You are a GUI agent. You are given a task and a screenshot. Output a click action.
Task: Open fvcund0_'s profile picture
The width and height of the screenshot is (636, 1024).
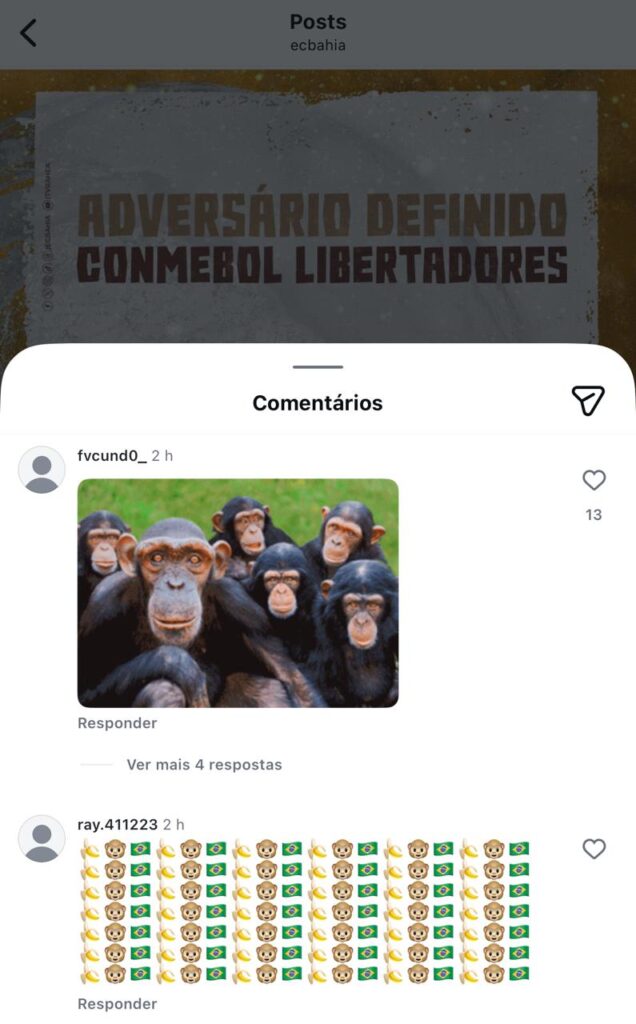[42, 470]
